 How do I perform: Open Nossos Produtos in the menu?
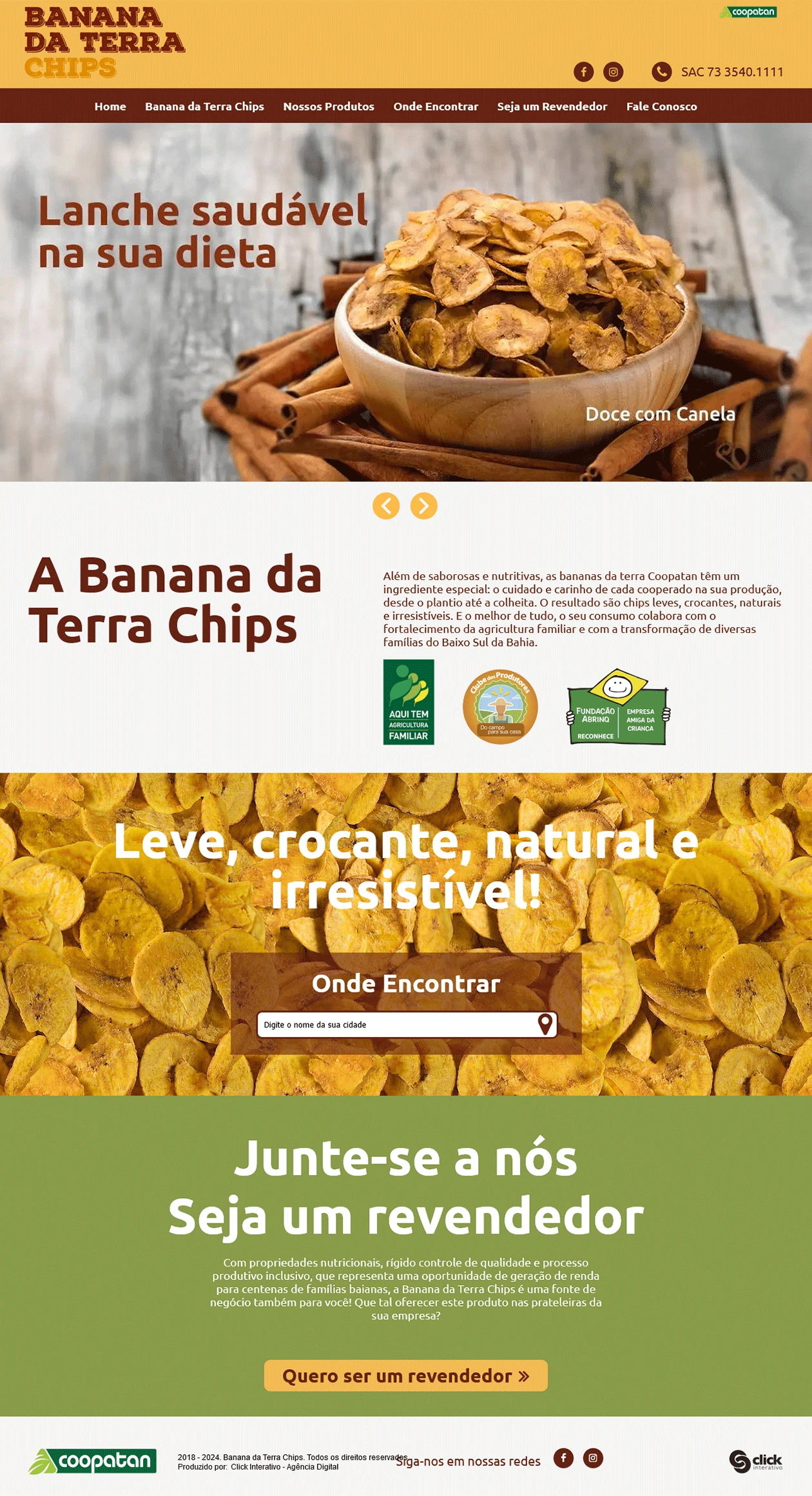coord(329,106)
